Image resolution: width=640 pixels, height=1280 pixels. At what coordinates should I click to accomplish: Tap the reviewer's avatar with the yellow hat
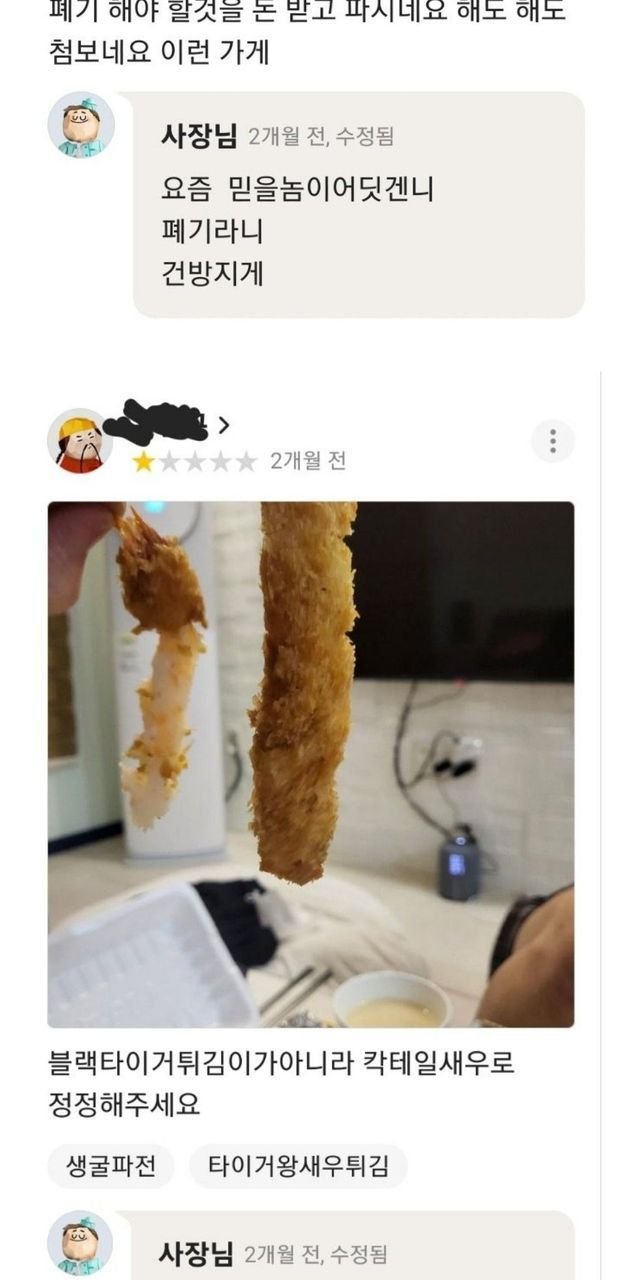point(80,441)
